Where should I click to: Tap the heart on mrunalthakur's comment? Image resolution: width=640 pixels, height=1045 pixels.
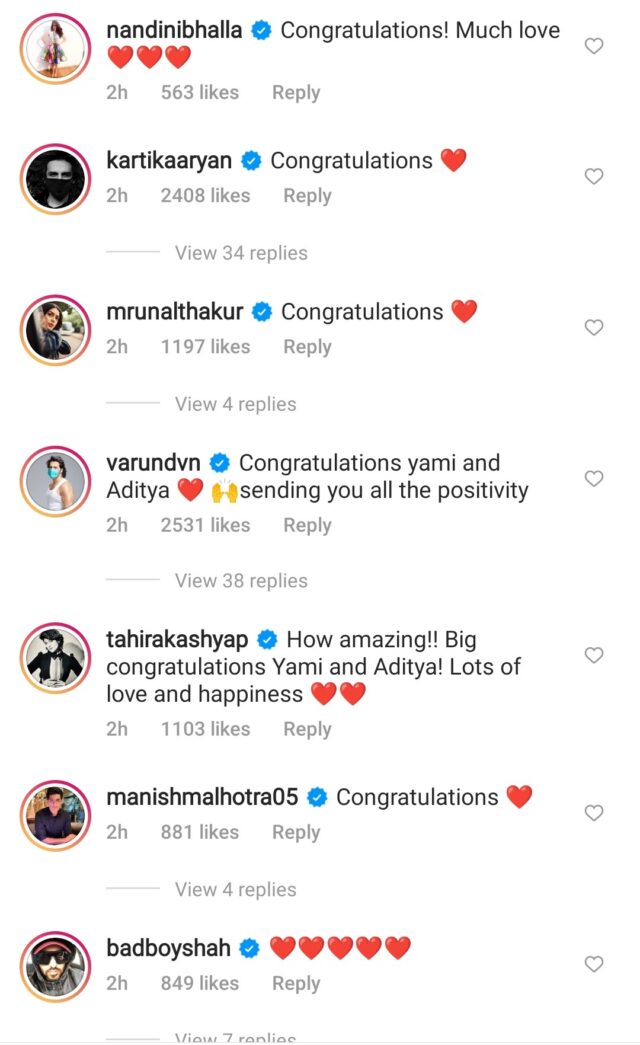pyautogui.click(x=593, y=328)
